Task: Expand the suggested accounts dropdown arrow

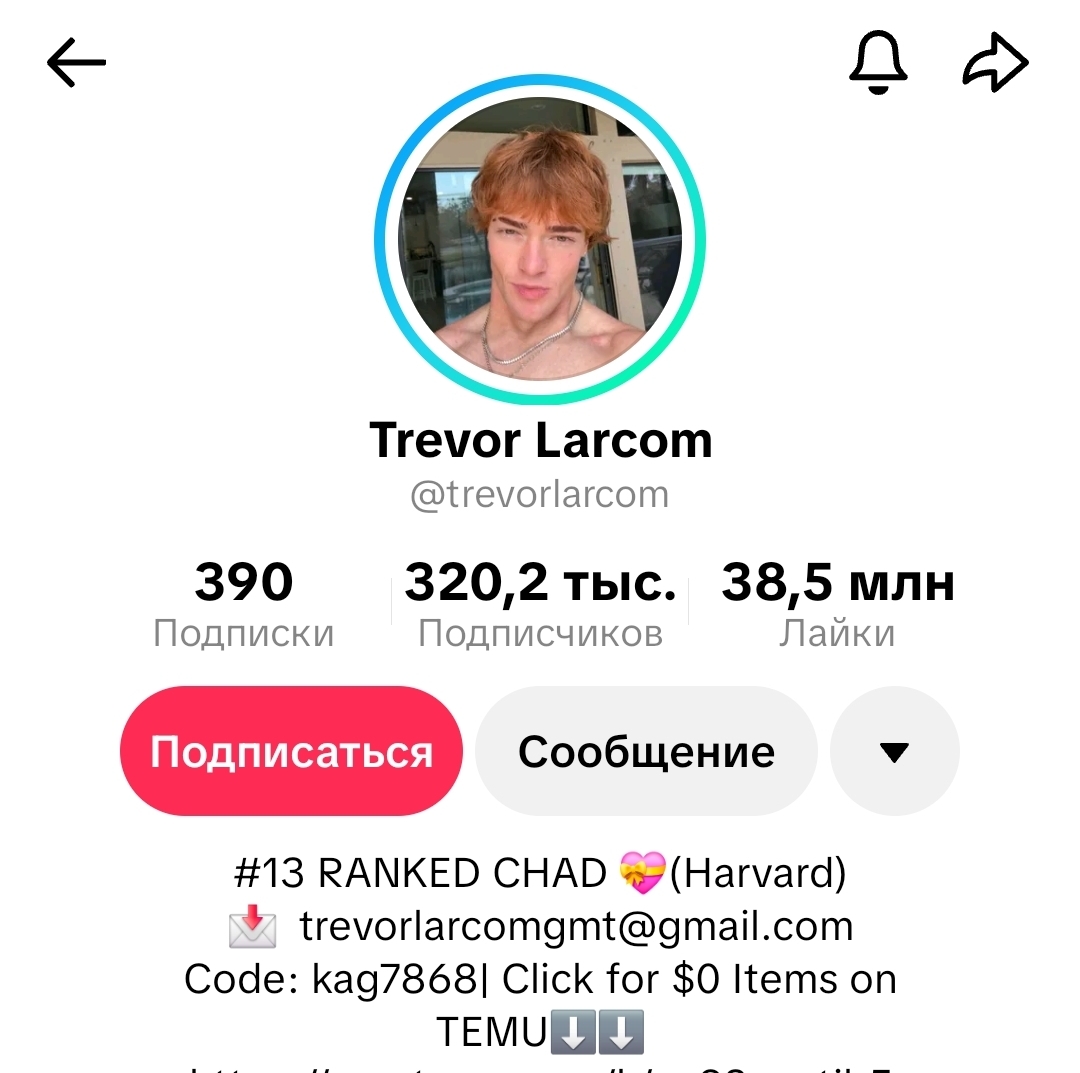Action: [894, 751]
